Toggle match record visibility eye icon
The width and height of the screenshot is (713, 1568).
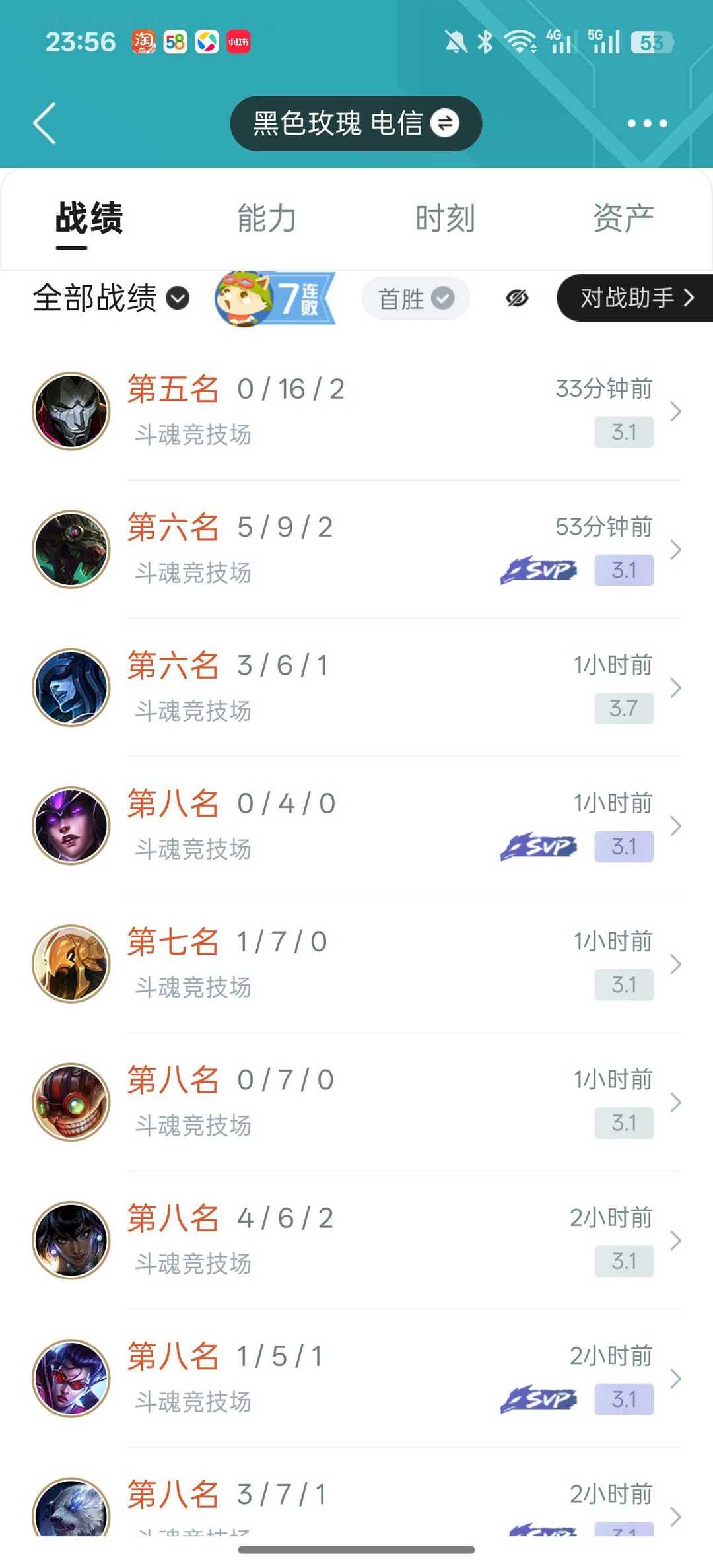click(517, 298)
